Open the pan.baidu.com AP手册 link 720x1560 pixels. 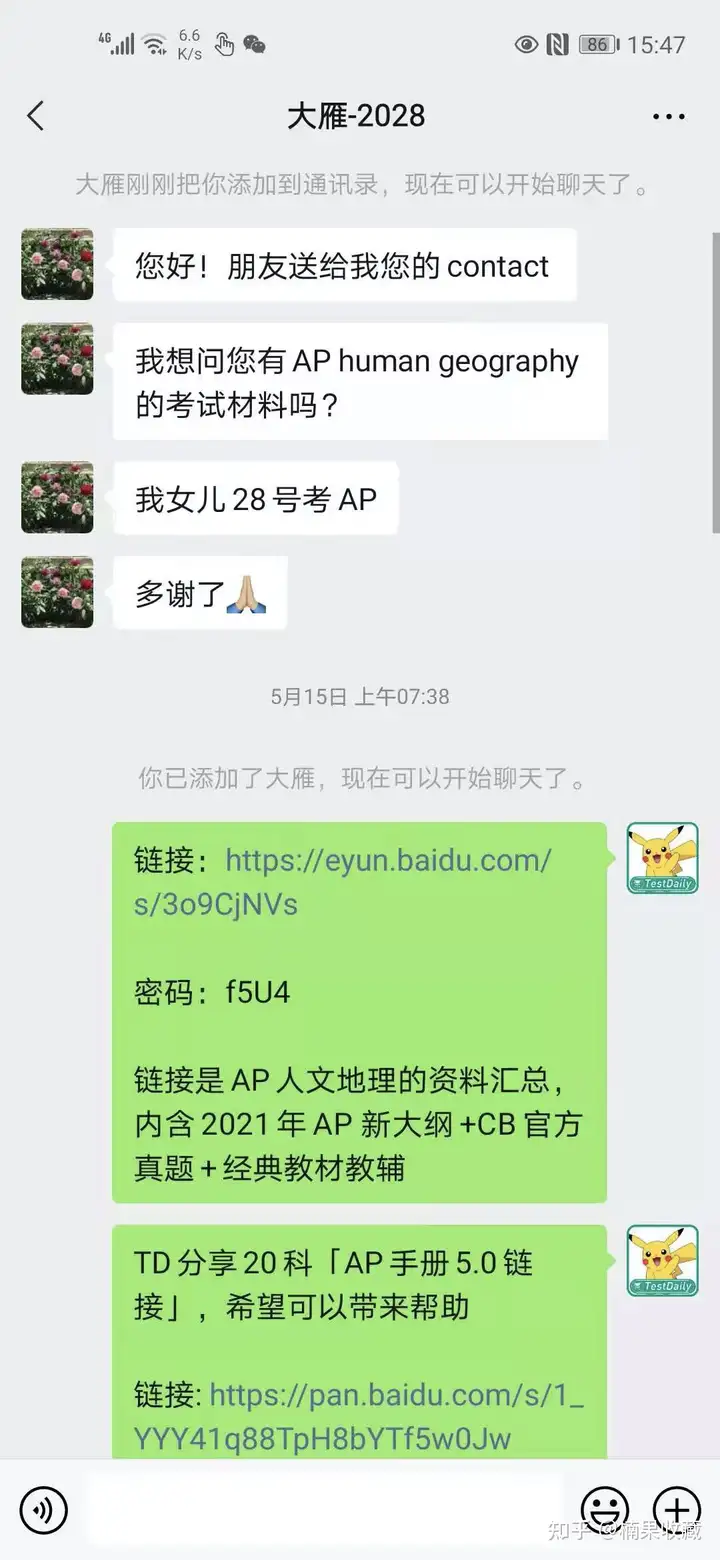(x=360, y=1417)
